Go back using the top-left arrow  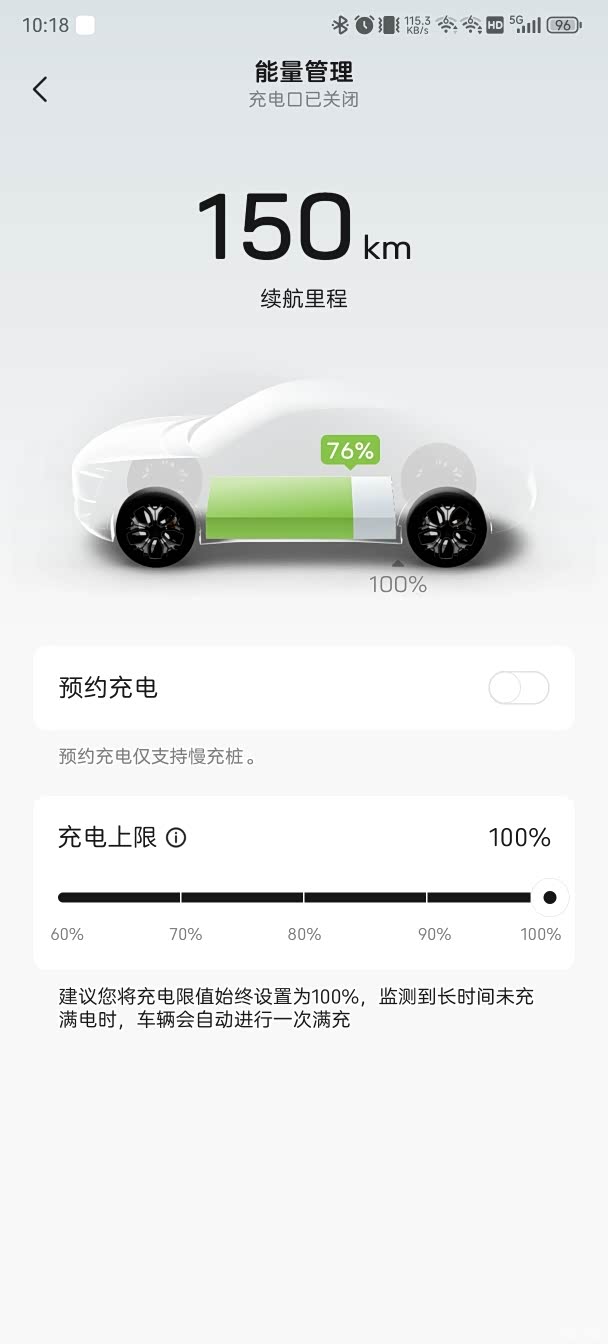(x=40, y=89)
